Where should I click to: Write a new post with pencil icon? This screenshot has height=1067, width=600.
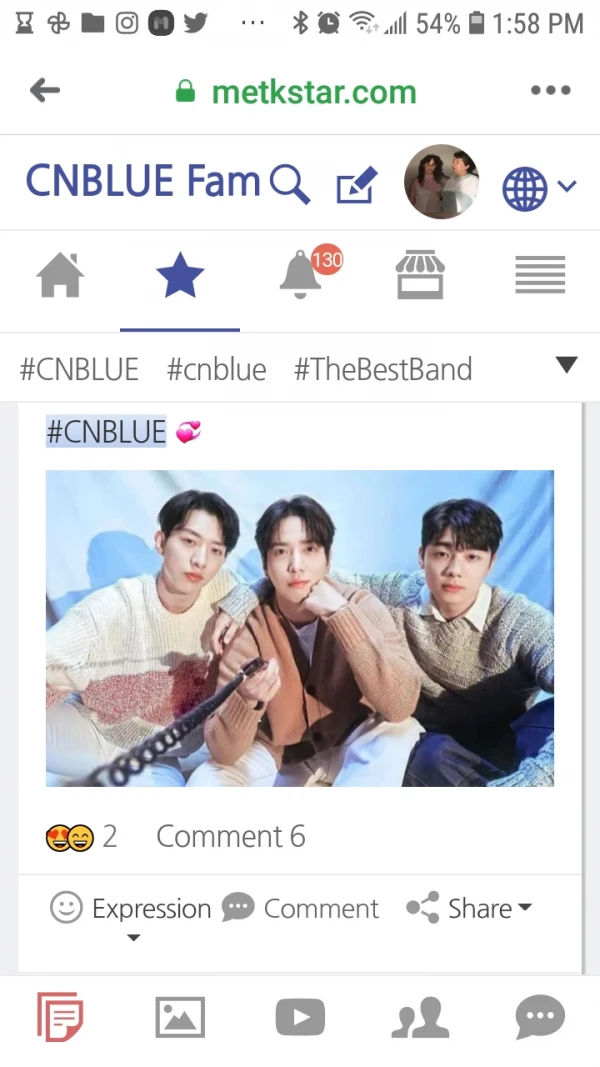[x=356, y=185]
